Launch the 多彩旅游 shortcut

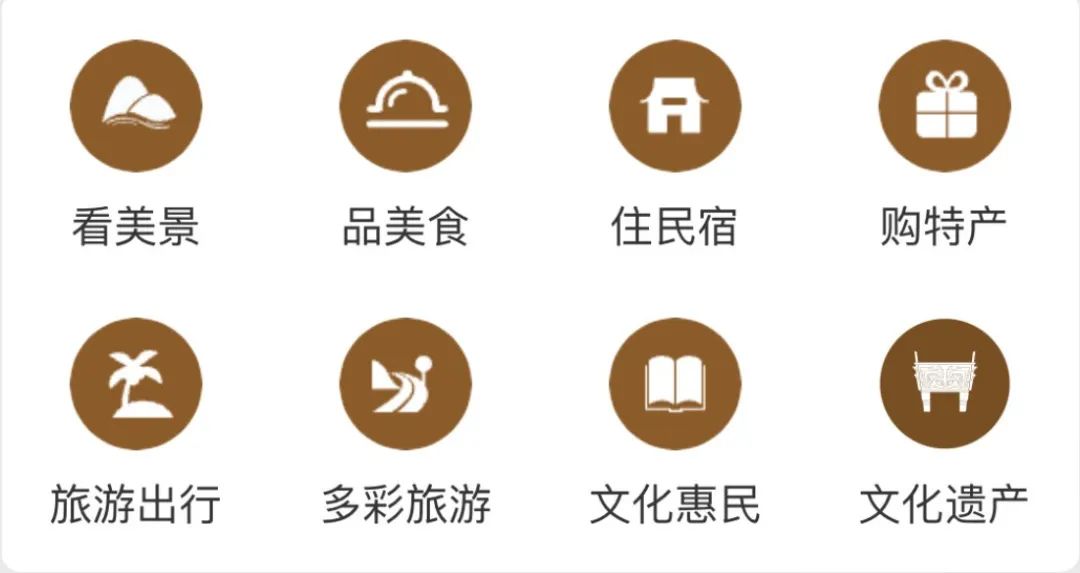tap(405, 384)
